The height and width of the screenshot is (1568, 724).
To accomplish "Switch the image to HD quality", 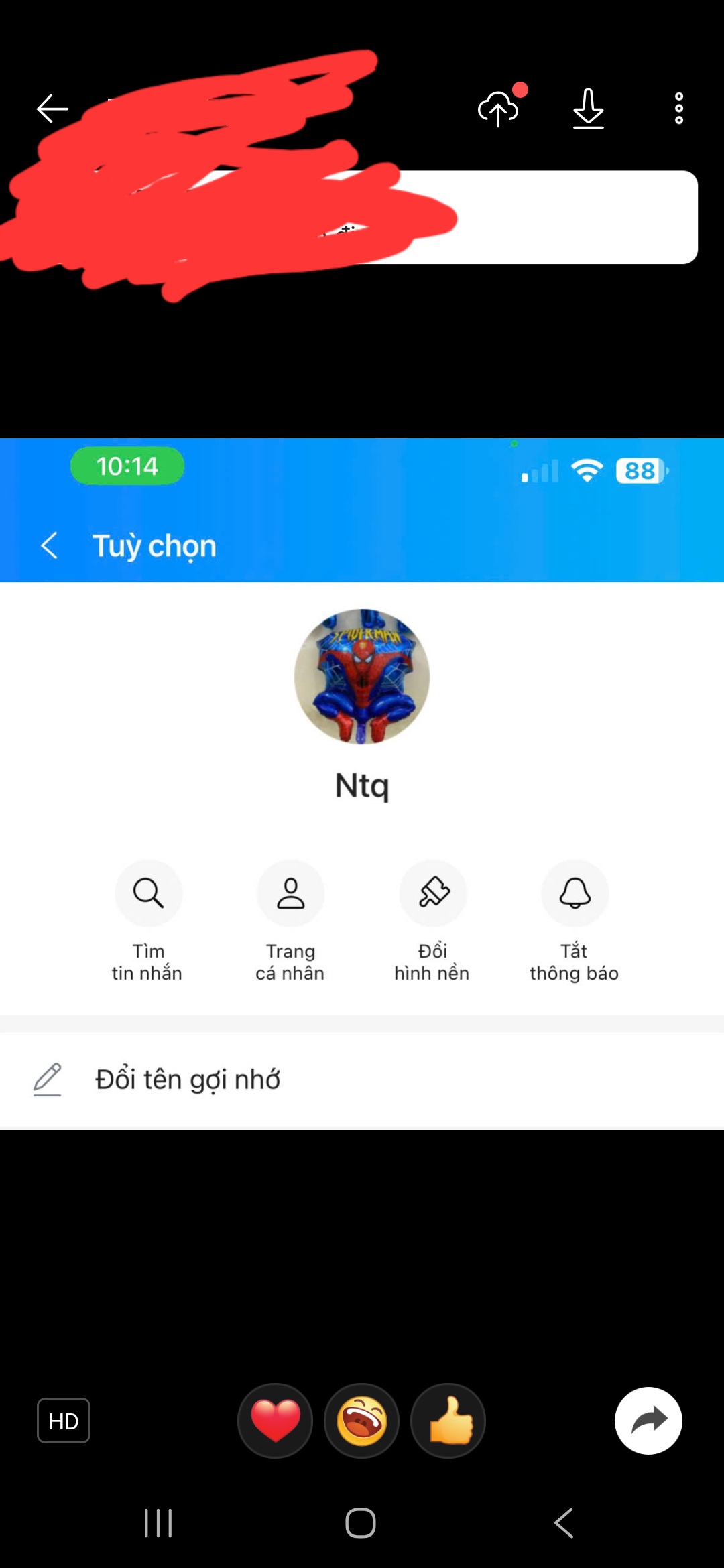I will pos(64,1421).
